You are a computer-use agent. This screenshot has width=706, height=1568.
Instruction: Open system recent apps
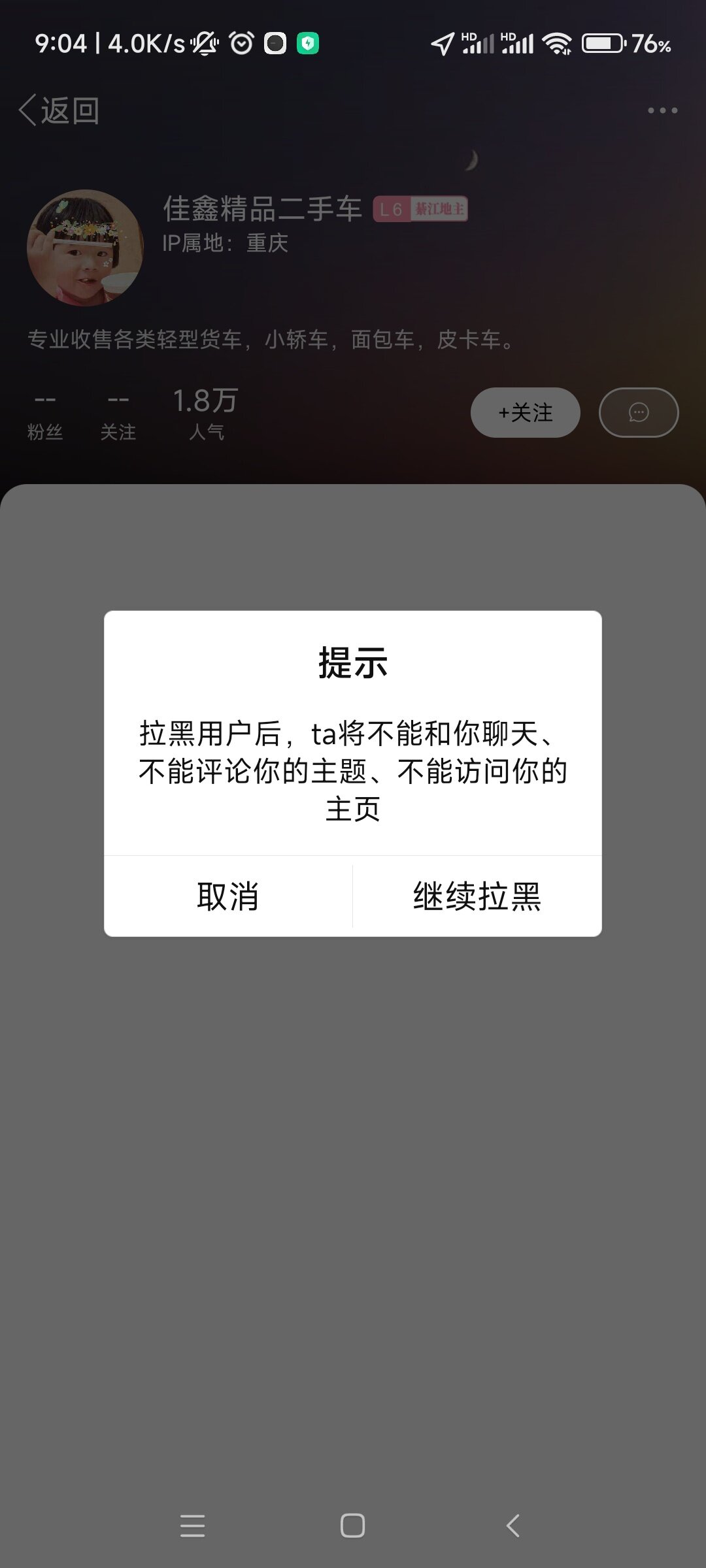[192, 1526]
